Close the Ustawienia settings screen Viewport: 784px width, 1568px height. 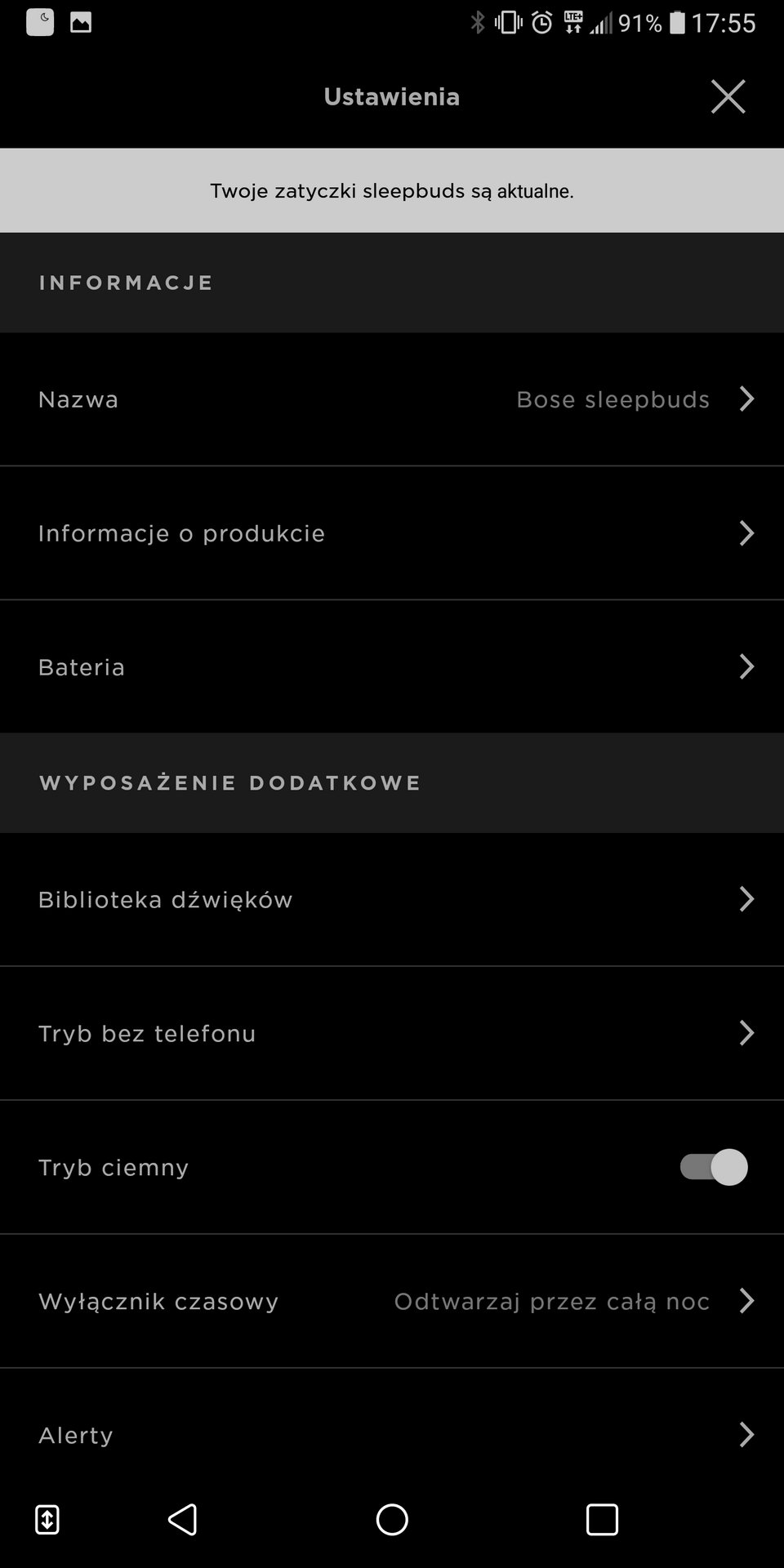point(728,96)
